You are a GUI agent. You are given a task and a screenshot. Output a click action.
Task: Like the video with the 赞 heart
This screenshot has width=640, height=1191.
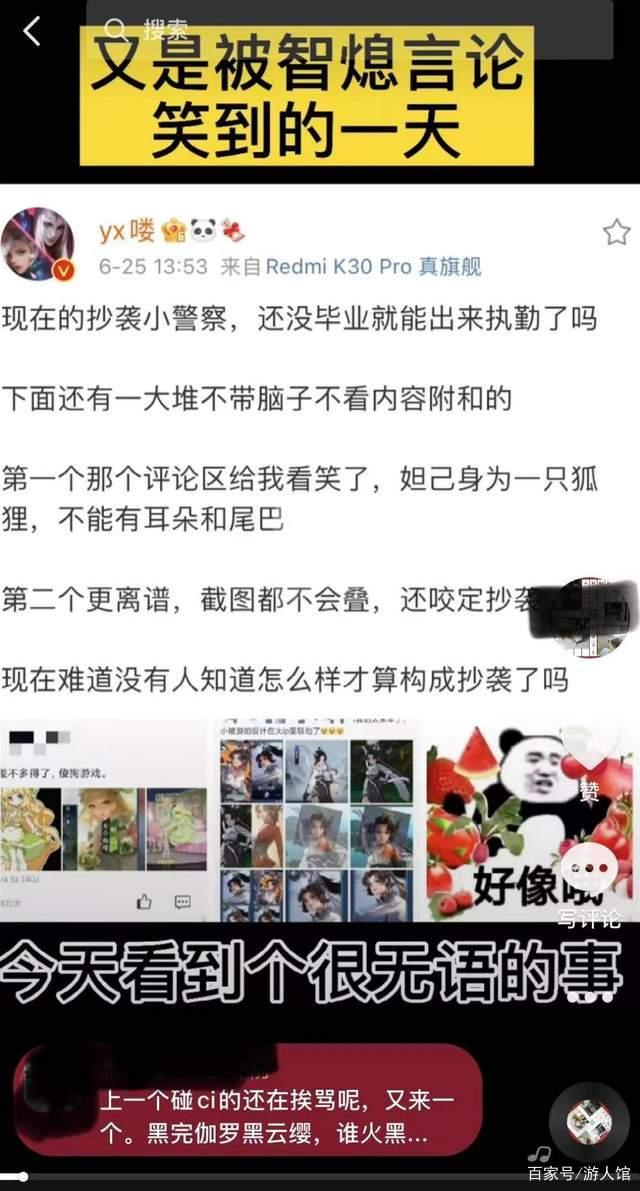[x=591, y=758]
